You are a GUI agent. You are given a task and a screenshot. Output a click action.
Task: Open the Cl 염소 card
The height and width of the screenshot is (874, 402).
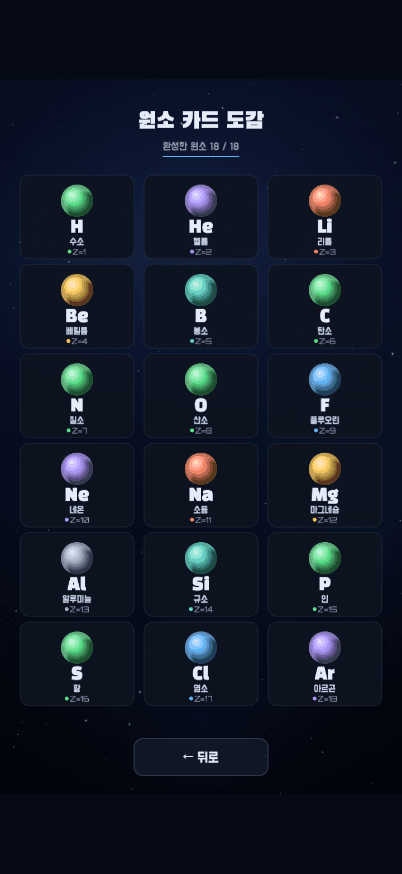[201, 664]
